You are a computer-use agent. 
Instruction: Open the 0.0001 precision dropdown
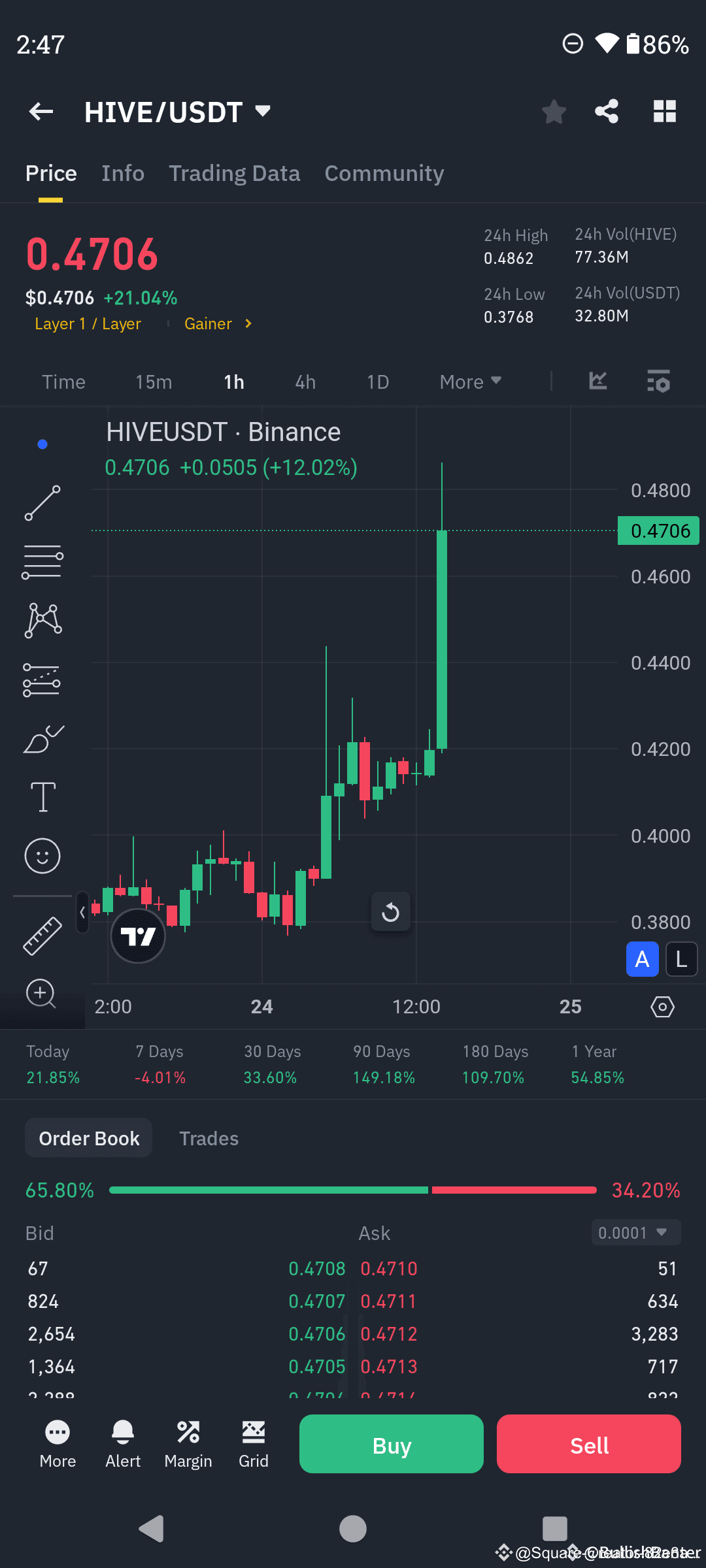tap(635, 1232)
